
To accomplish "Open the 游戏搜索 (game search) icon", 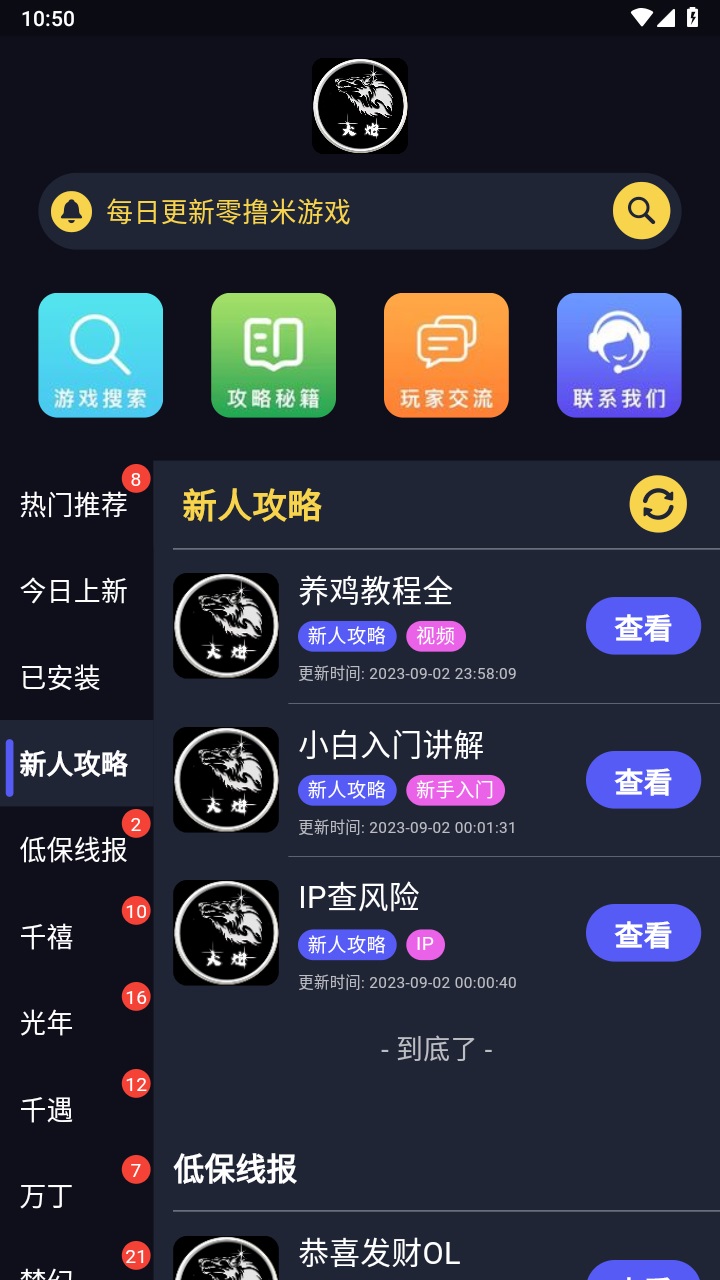I will (100, 355).
